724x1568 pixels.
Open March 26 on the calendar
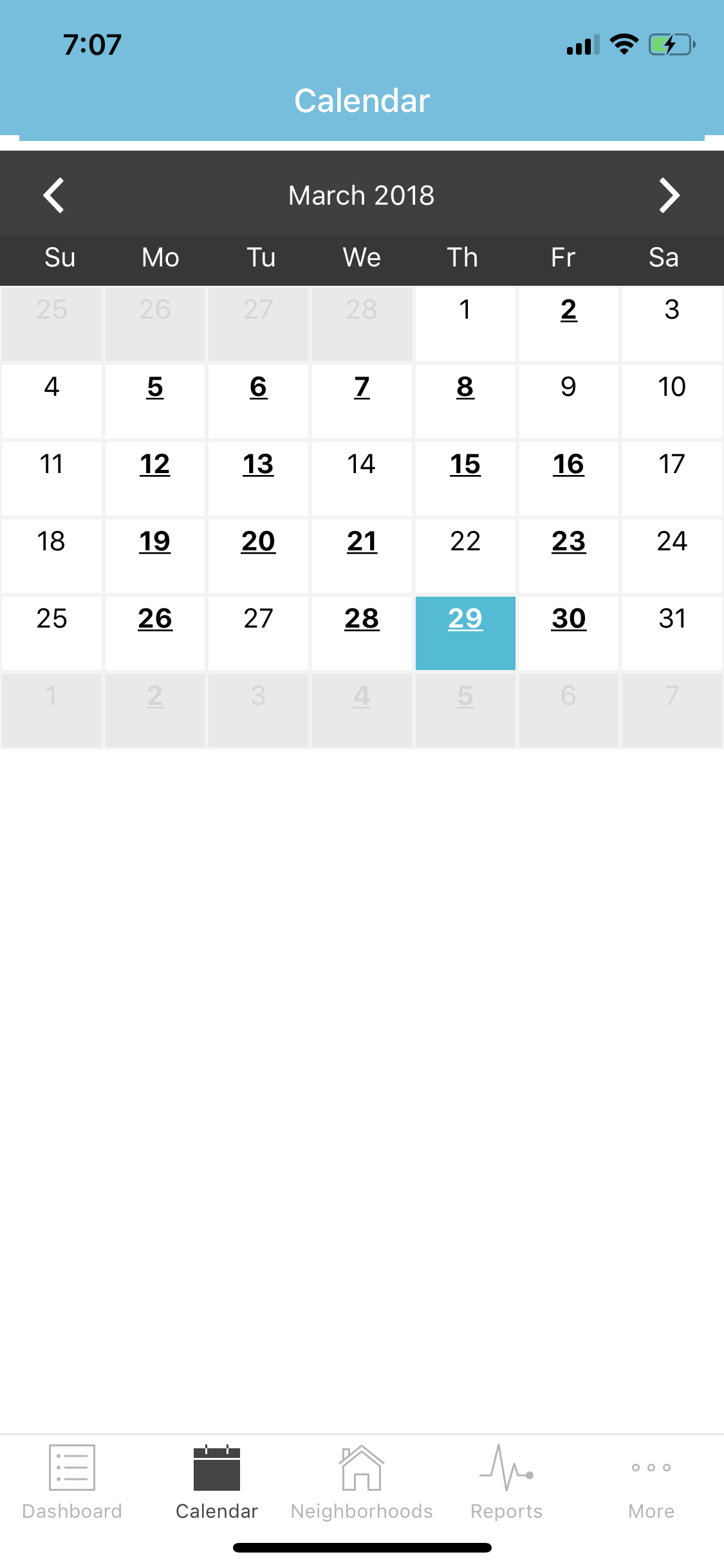pyautogui.click(x=155, y=633)
